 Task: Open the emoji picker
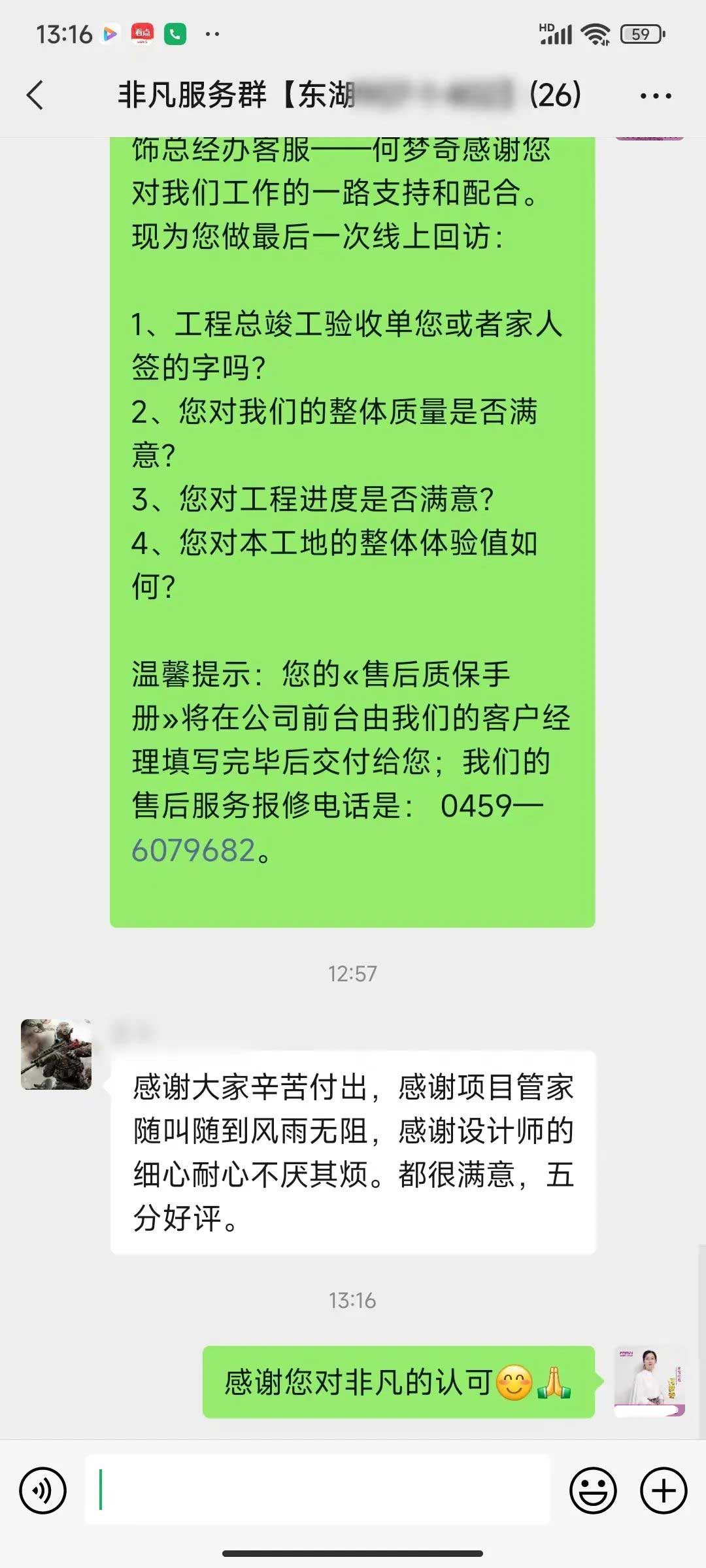pyautogui.click(x=593, y=1491)
